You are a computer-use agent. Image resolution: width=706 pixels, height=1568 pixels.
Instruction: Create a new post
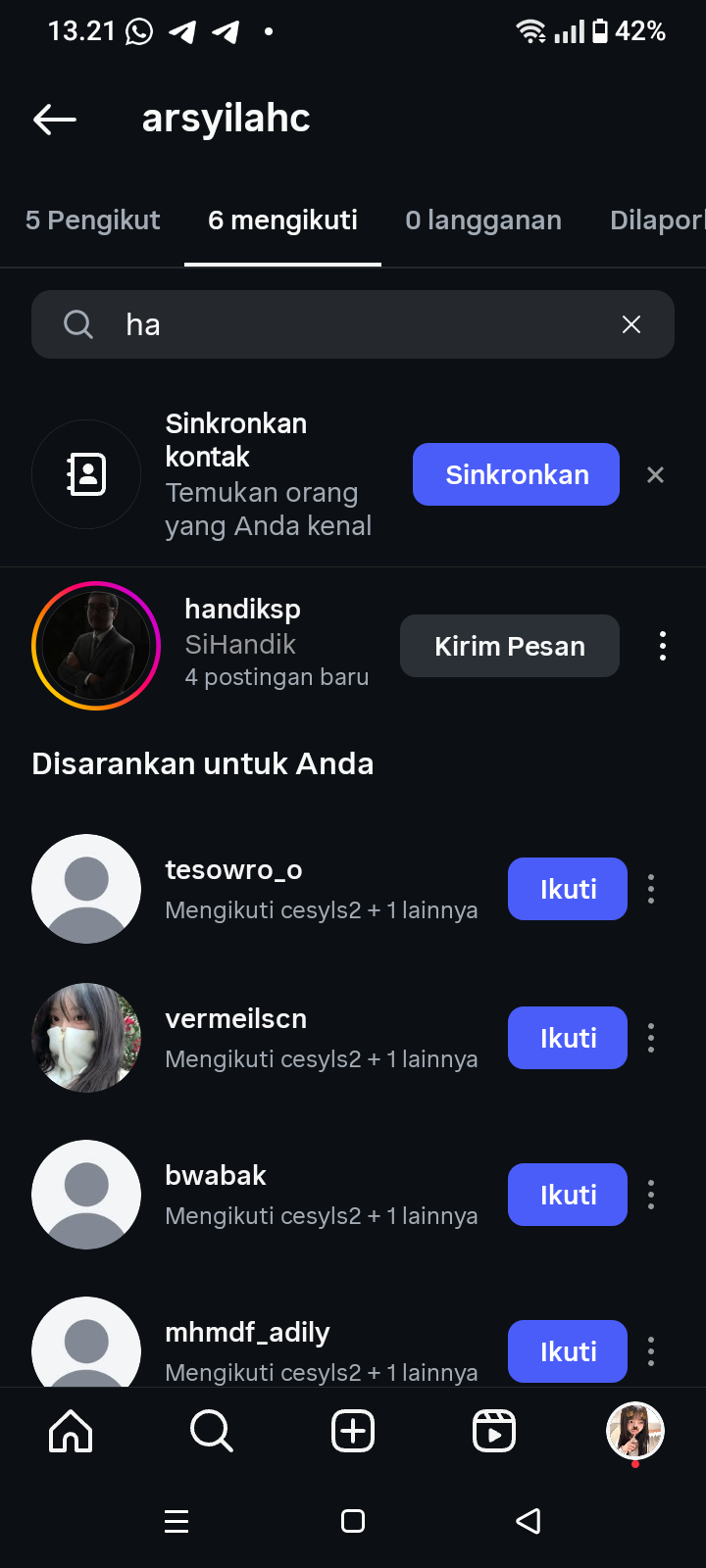pos(353,1431)
